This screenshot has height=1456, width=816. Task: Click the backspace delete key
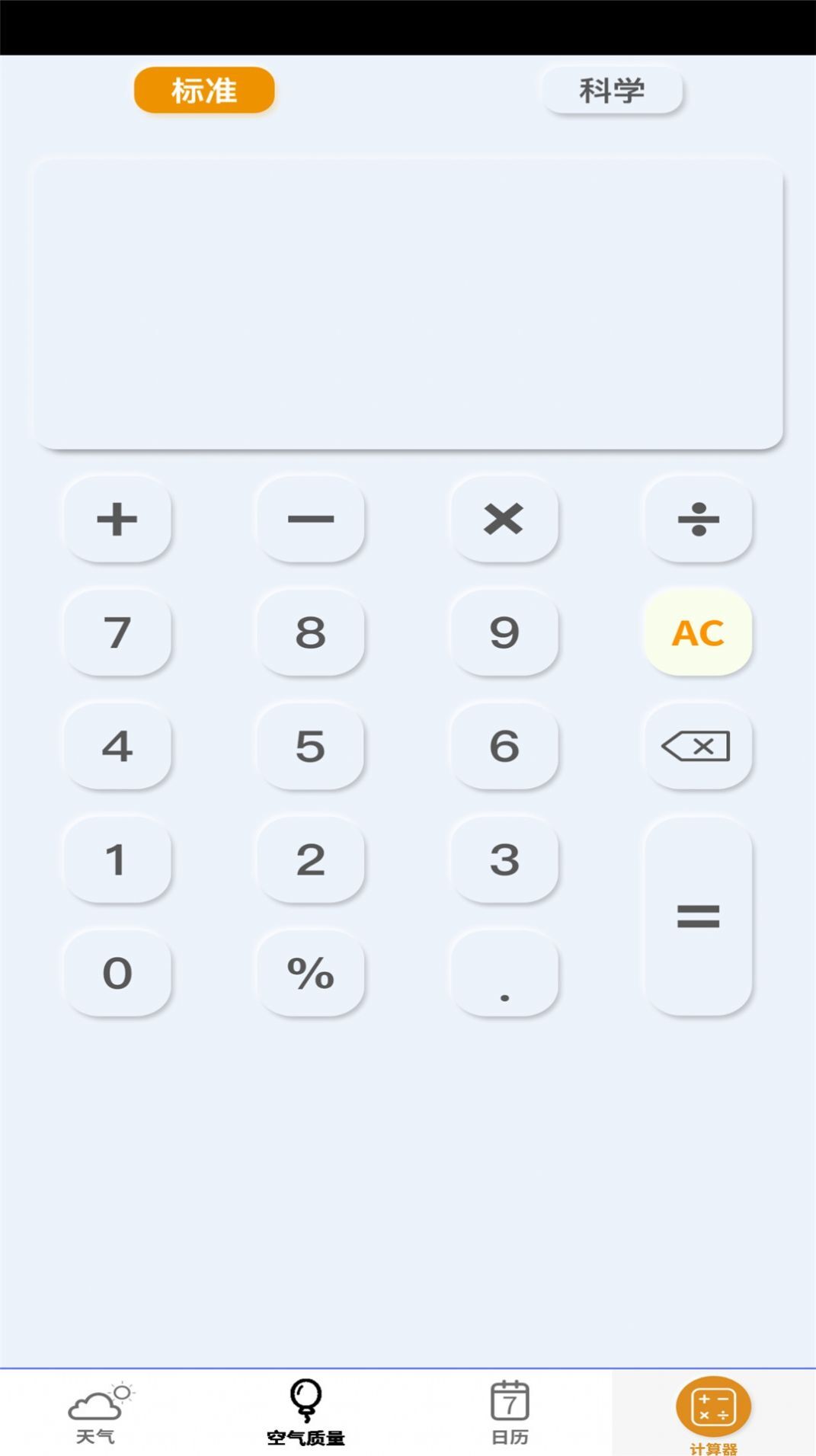click(x=698, y=747)
